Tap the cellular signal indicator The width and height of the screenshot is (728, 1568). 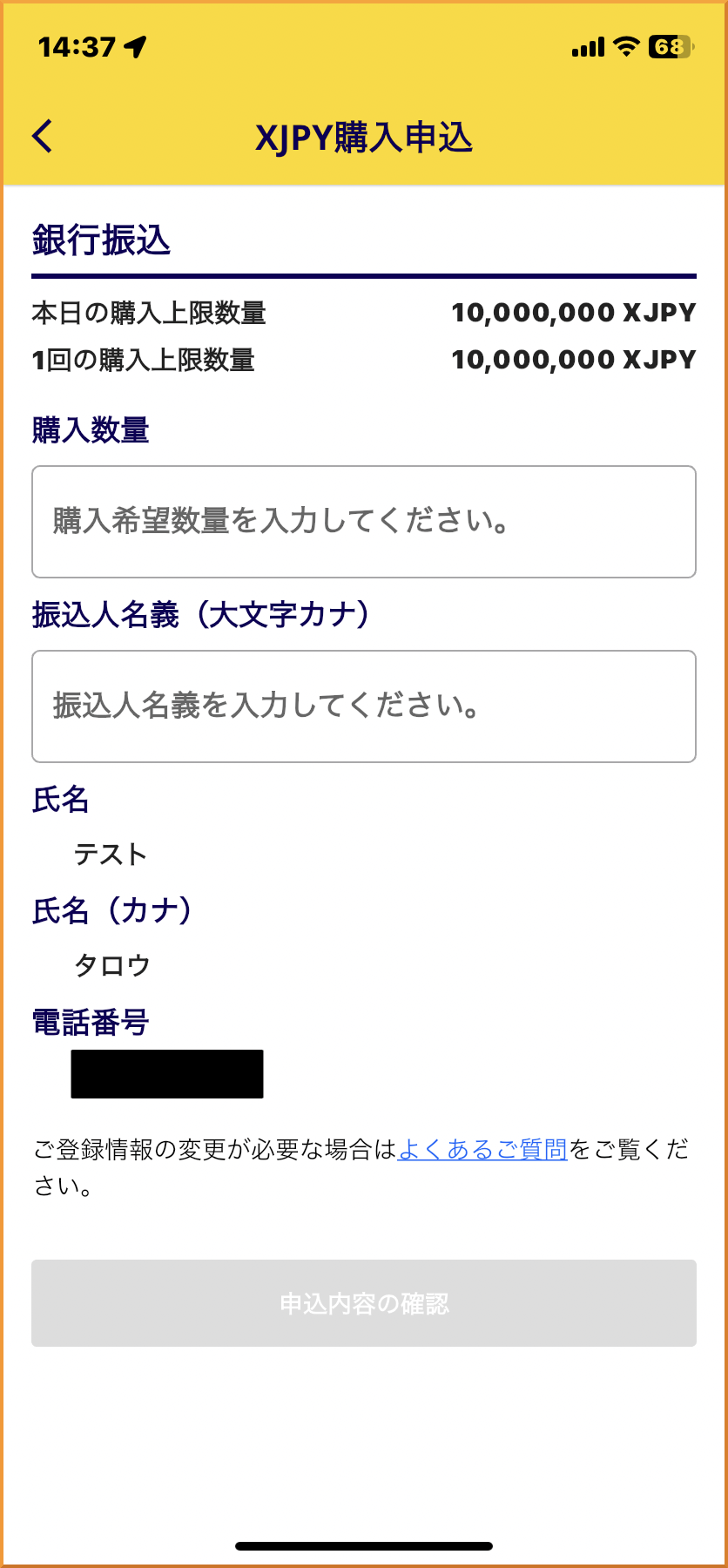tap(587, 46)
